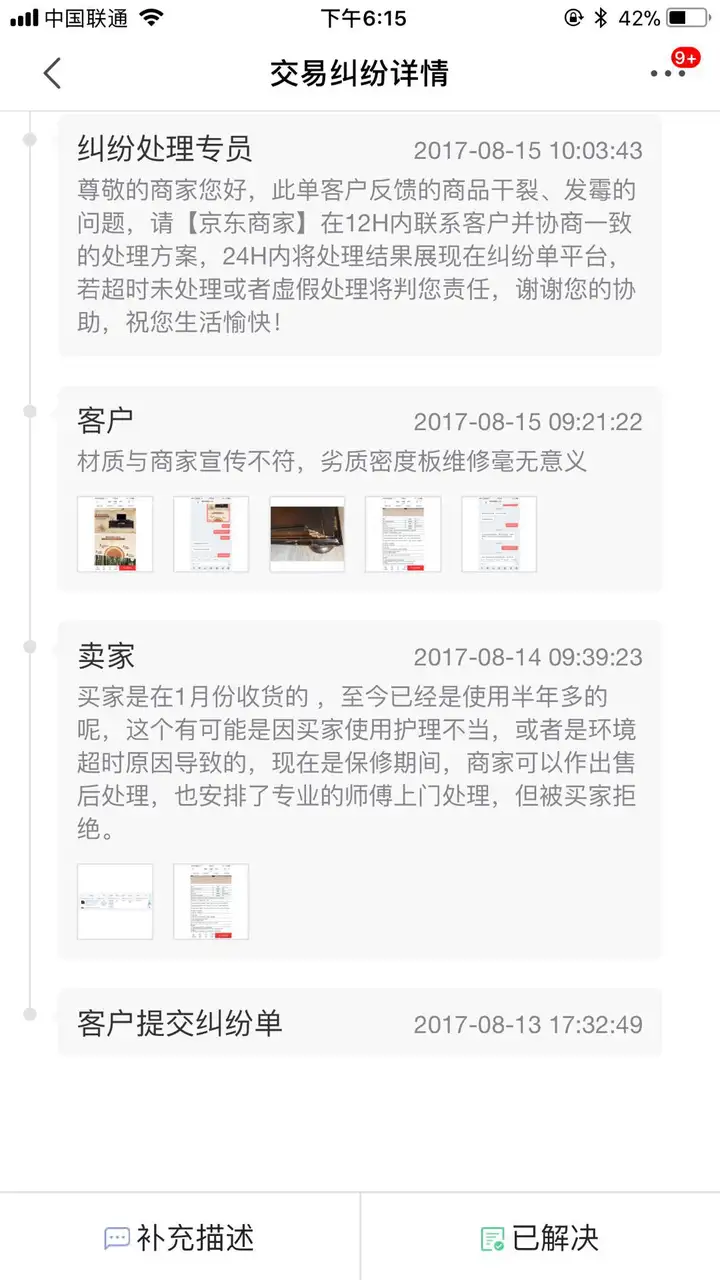Open customer's fourth attached image

click(x=403, y=534)
